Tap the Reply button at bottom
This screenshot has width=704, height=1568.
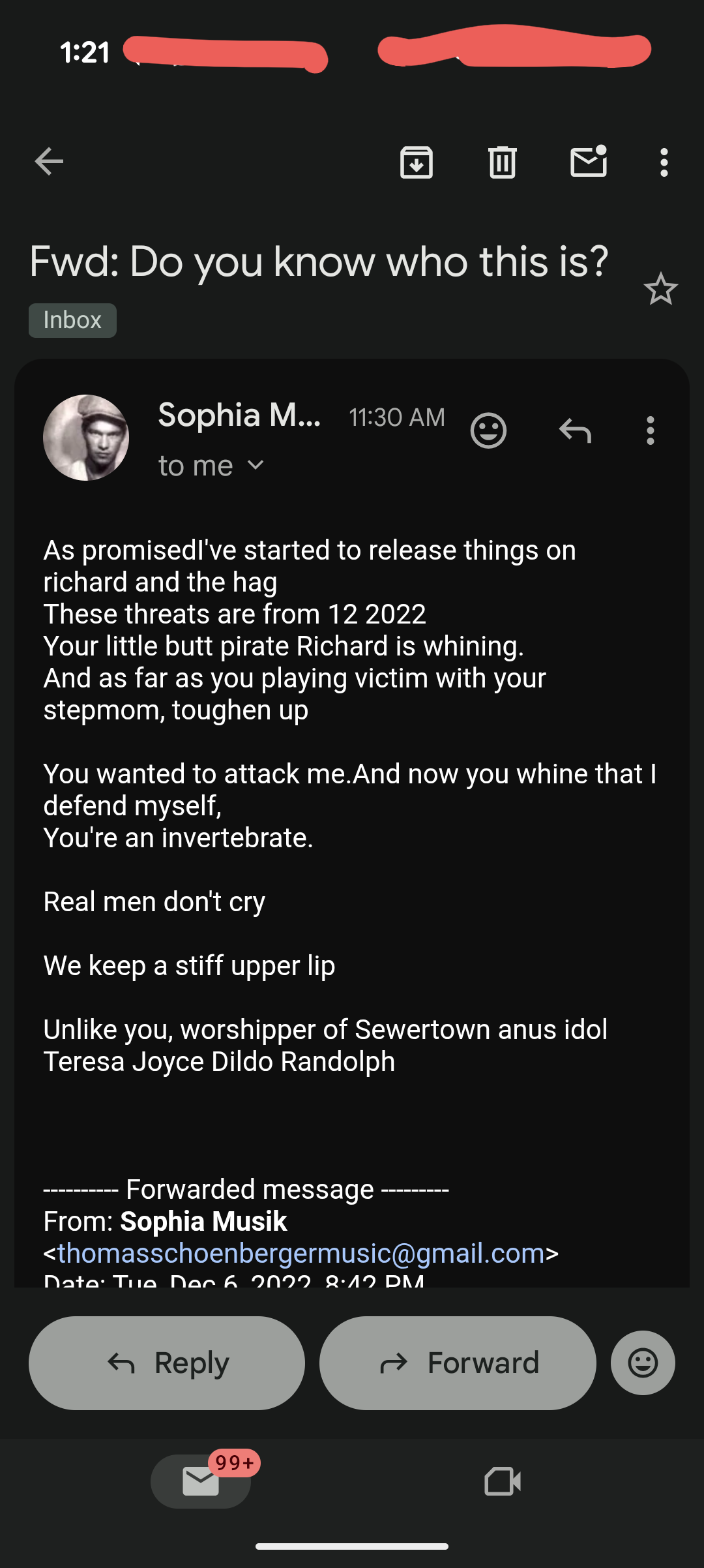[x=167, y=1363]
